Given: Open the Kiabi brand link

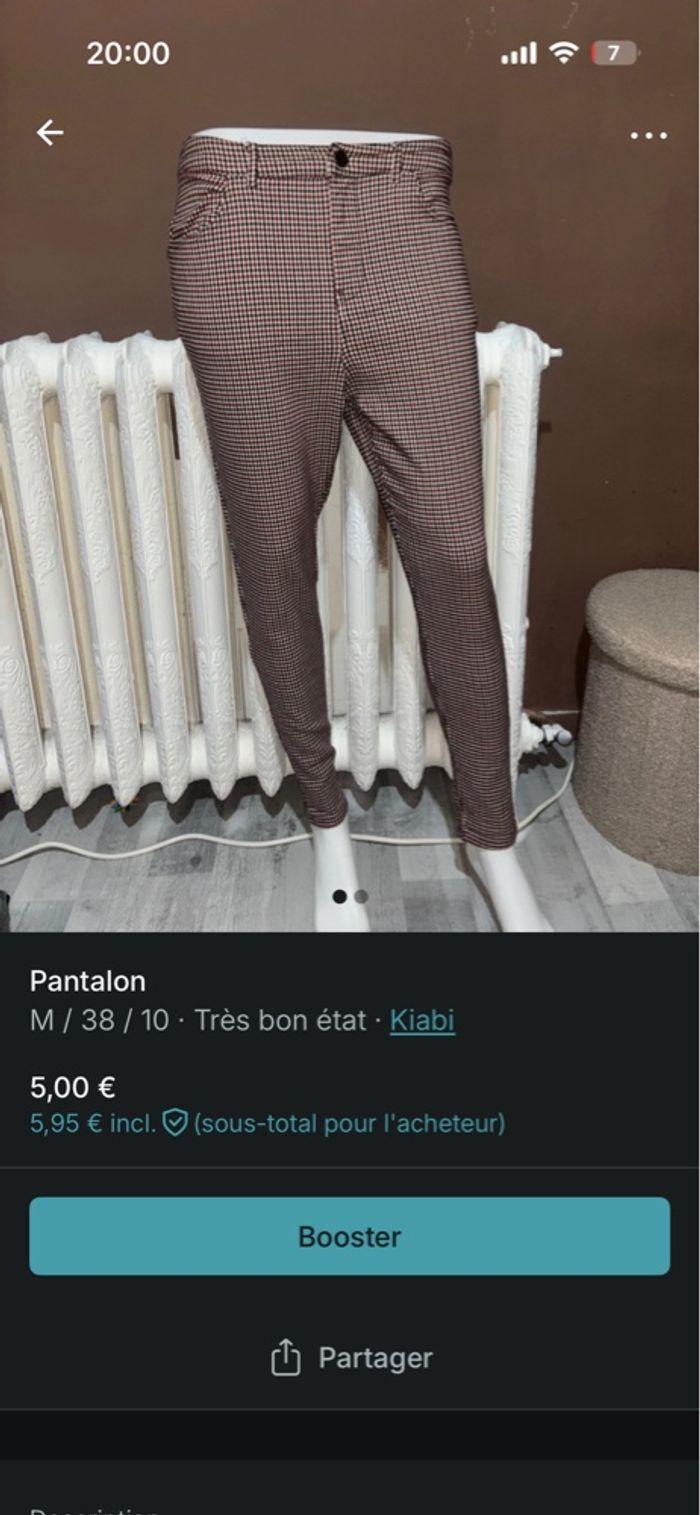Looking at the screenshot, I should tap(422, 1020).
